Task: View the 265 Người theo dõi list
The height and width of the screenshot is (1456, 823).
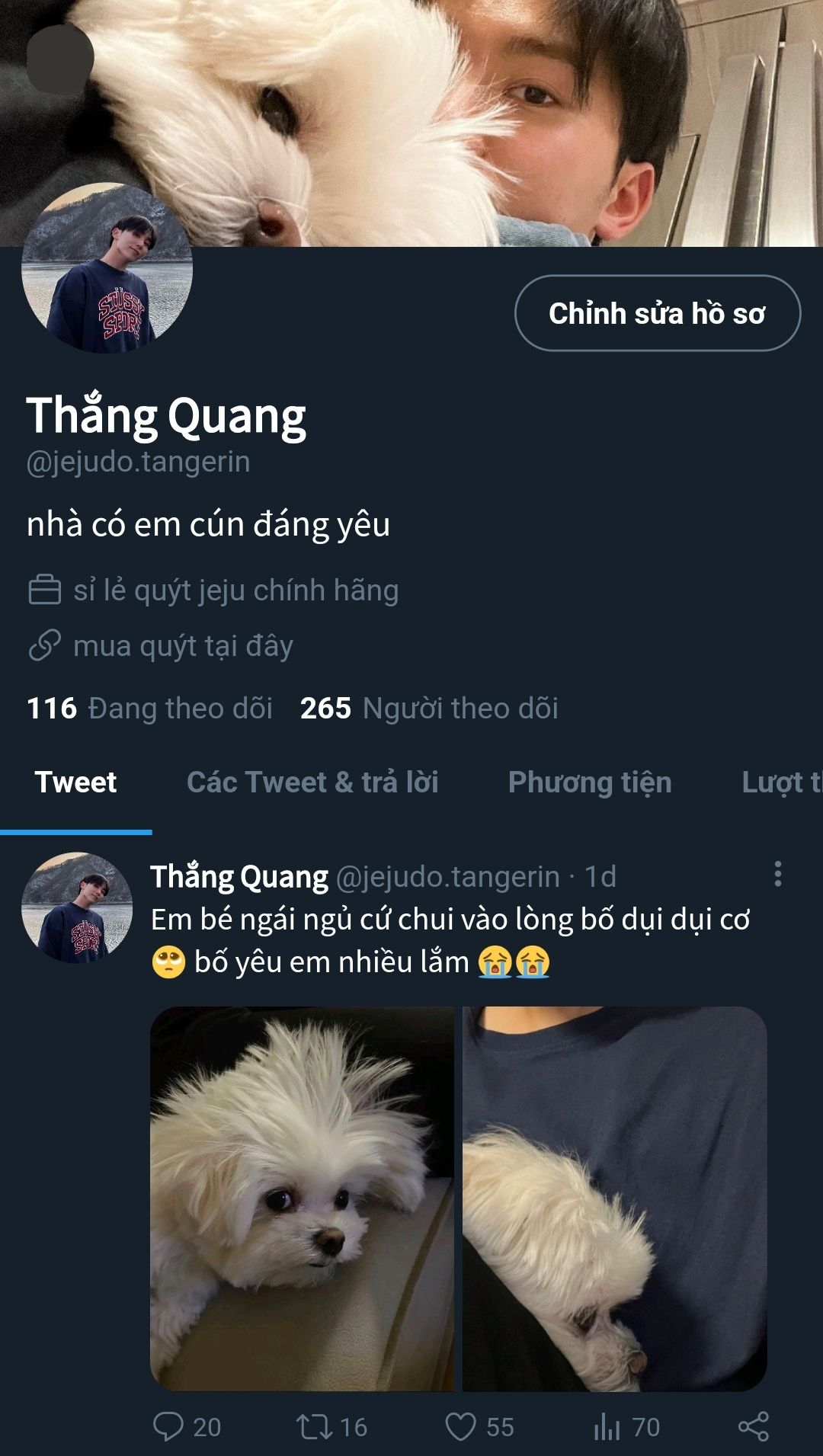Action: tap(429, 709)
